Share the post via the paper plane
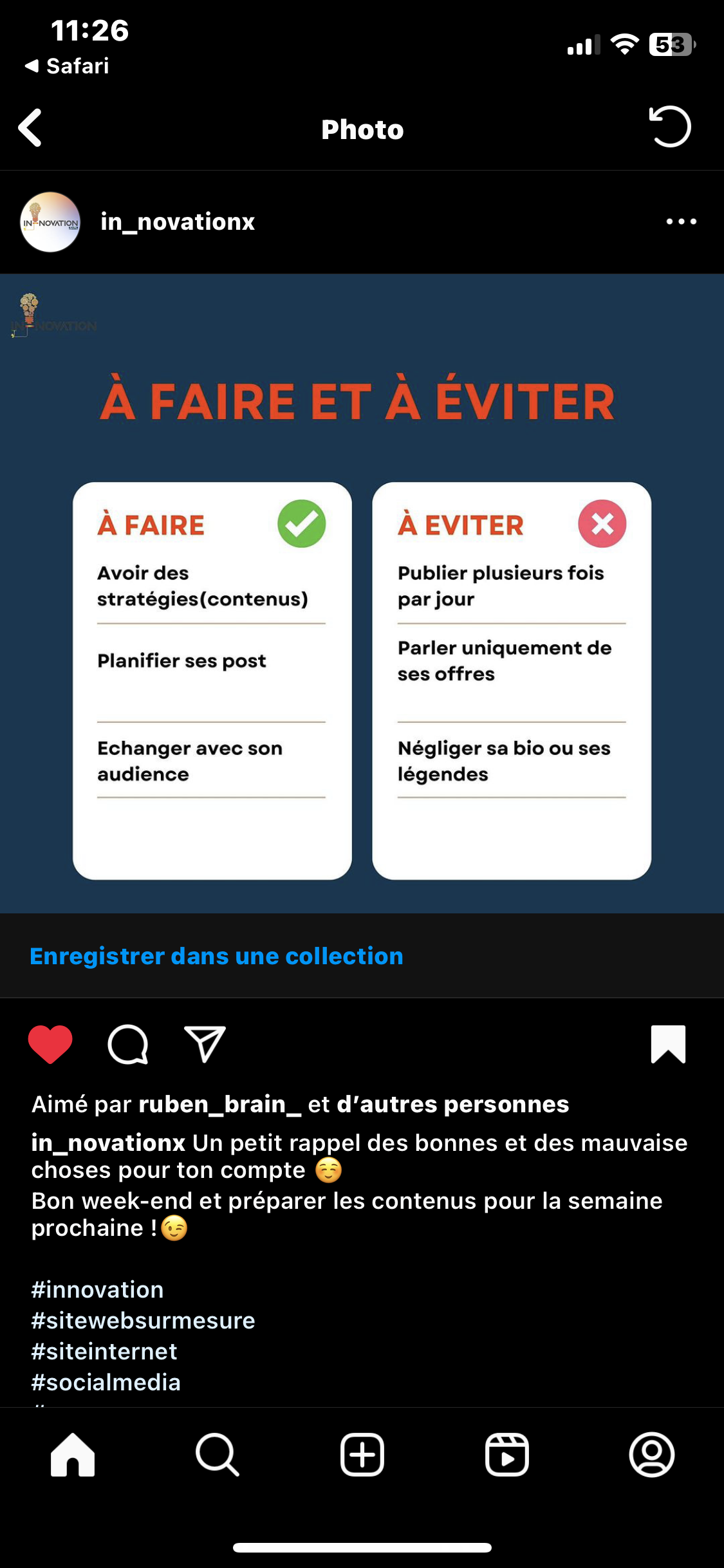This screenshot has width=724, height=1568. (x=205, y=1044)
